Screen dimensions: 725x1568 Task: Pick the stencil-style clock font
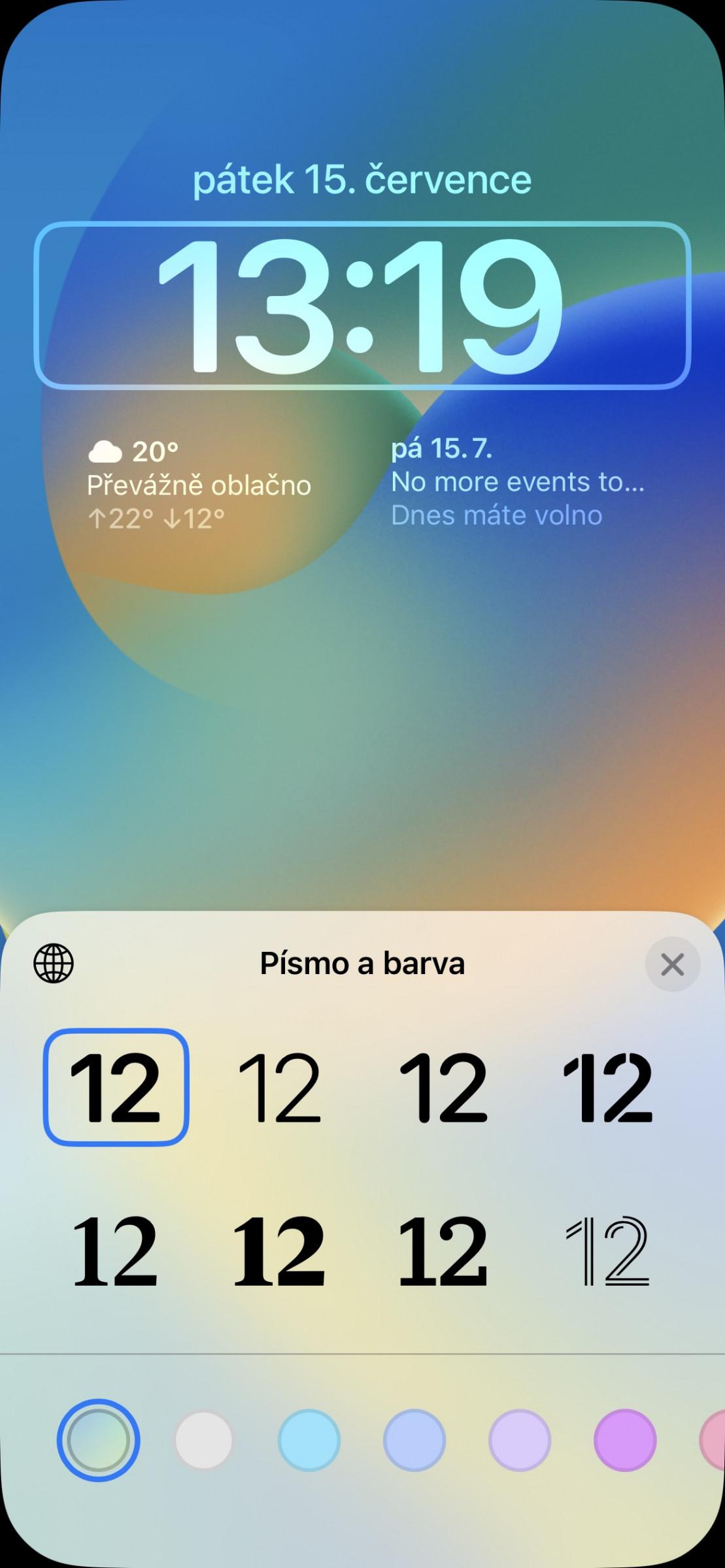pos(607,1088)
